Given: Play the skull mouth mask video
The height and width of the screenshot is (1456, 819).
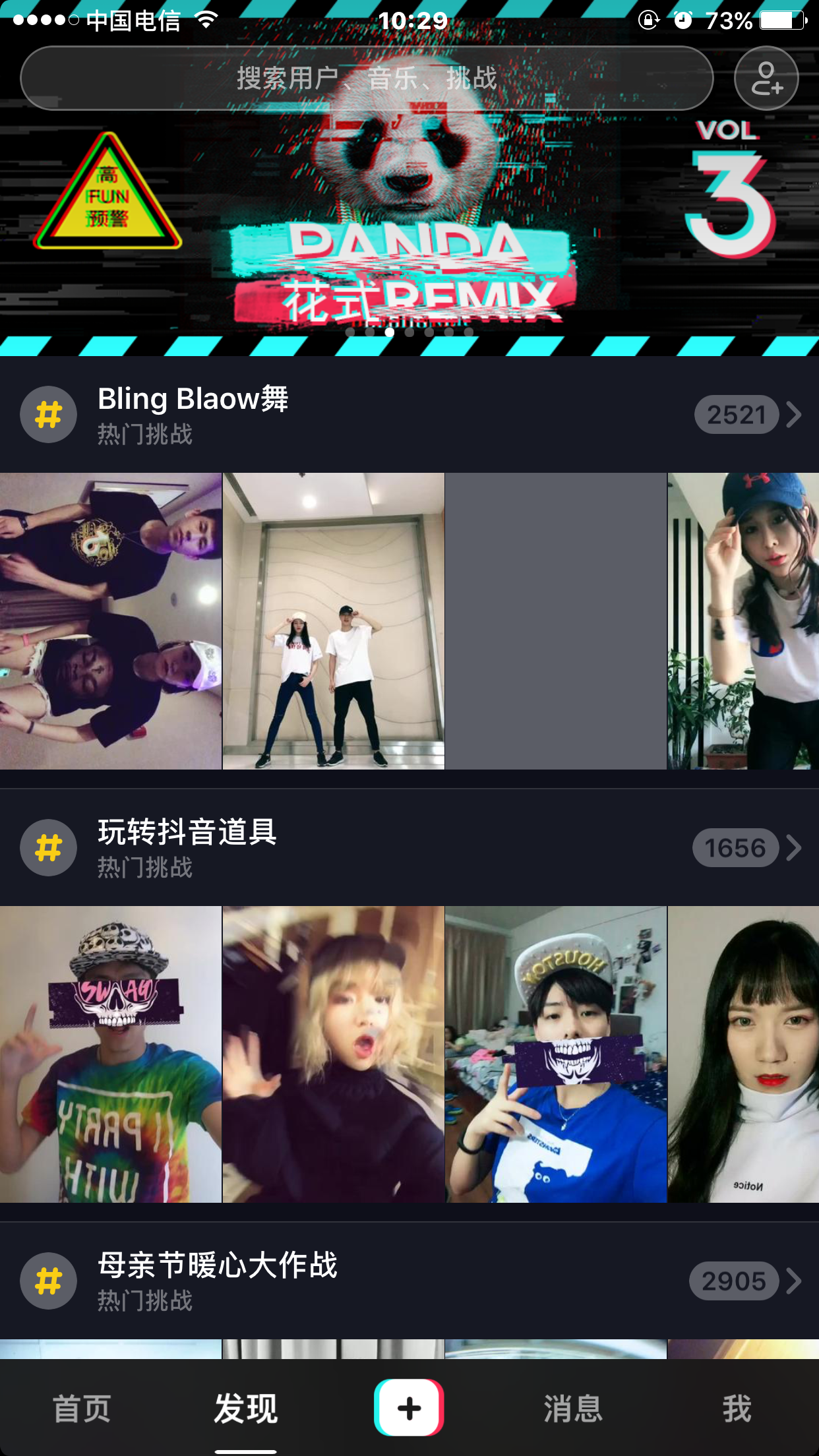Looking at the screenshot, I should click(x=556, y=1054).
